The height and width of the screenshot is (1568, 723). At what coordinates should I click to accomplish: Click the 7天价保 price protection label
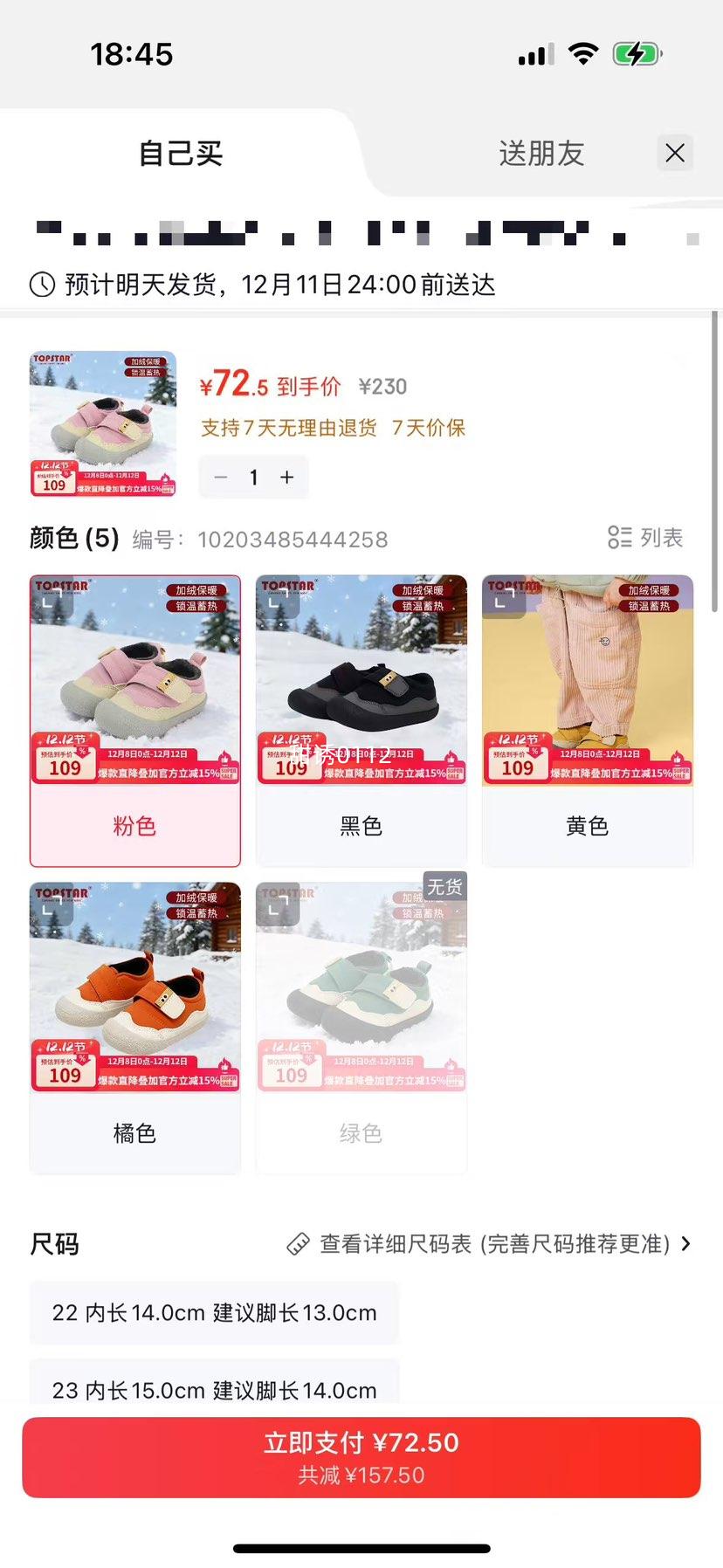coord(427,430)
